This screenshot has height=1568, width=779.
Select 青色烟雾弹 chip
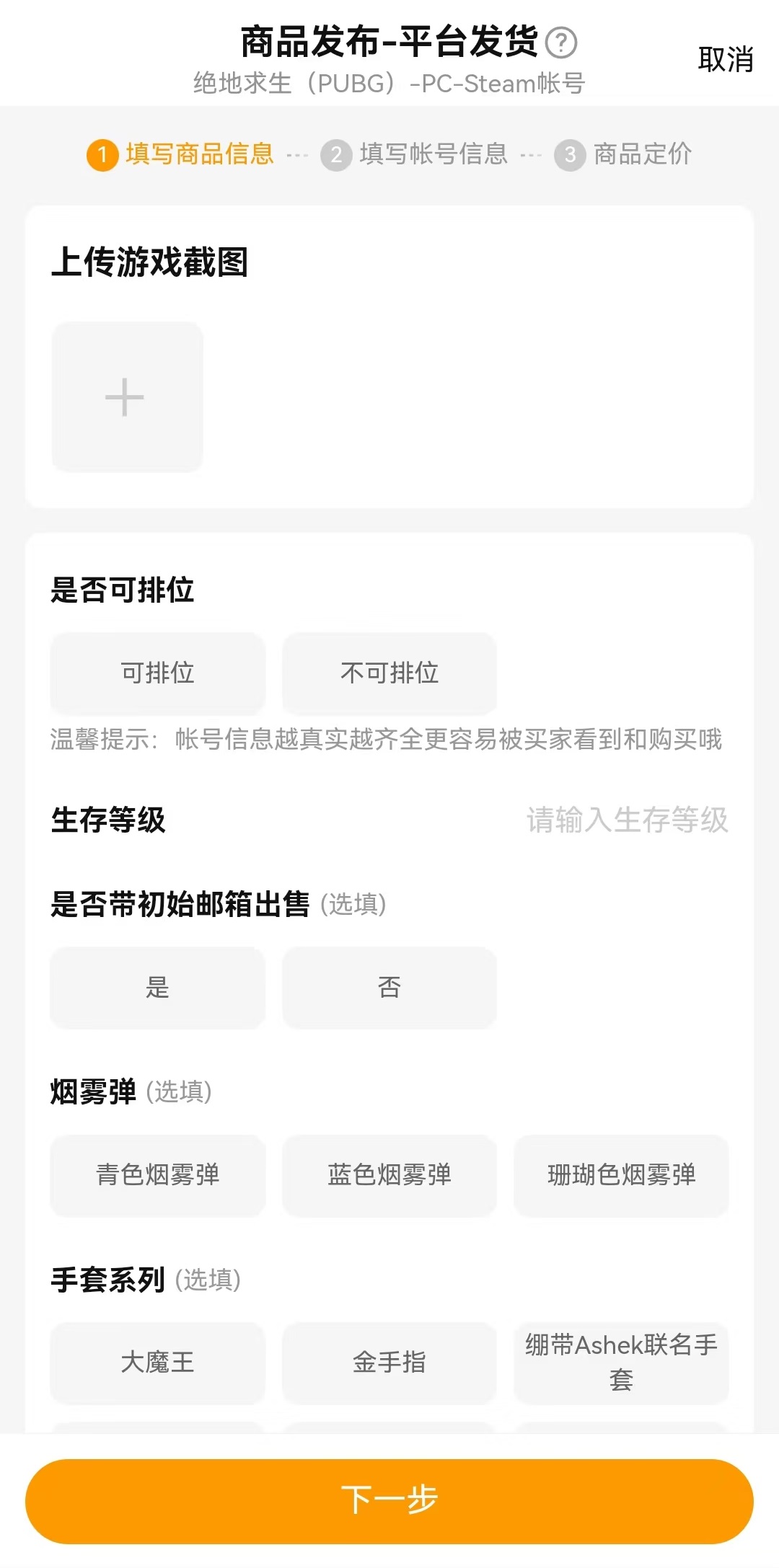tap(158, 1175)
